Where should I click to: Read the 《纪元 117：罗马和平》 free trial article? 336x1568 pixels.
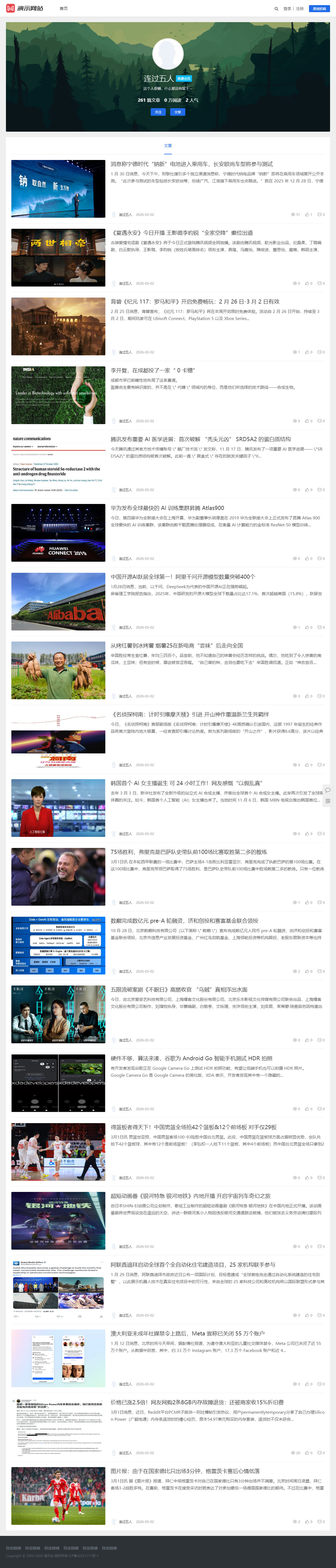pyautogui.click(x=194, y=302)
